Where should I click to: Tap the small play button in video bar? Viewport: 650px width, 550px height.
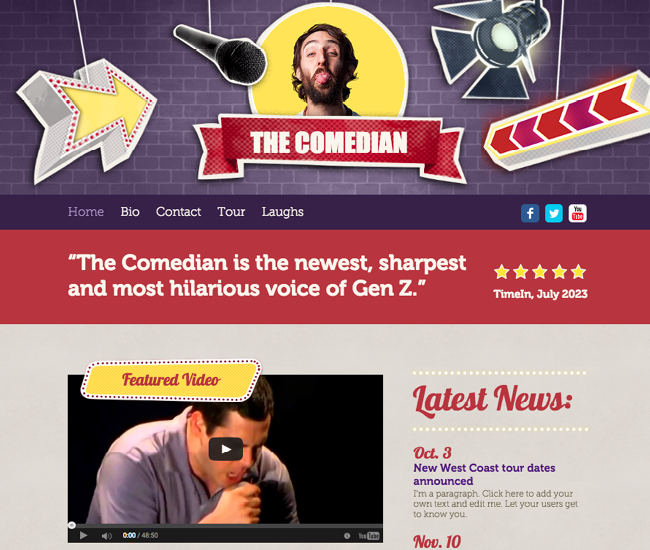coord(84,536)
